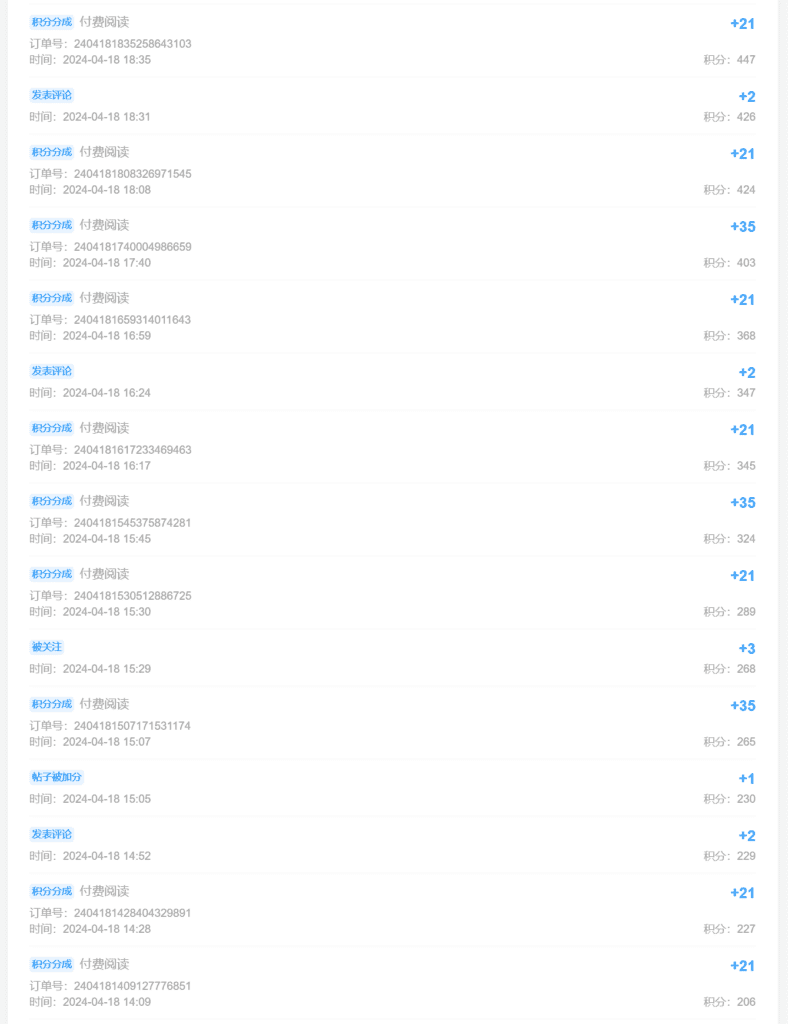
Task: Select the 积分分成 badge at 14:09
Action: pos(50,963)
